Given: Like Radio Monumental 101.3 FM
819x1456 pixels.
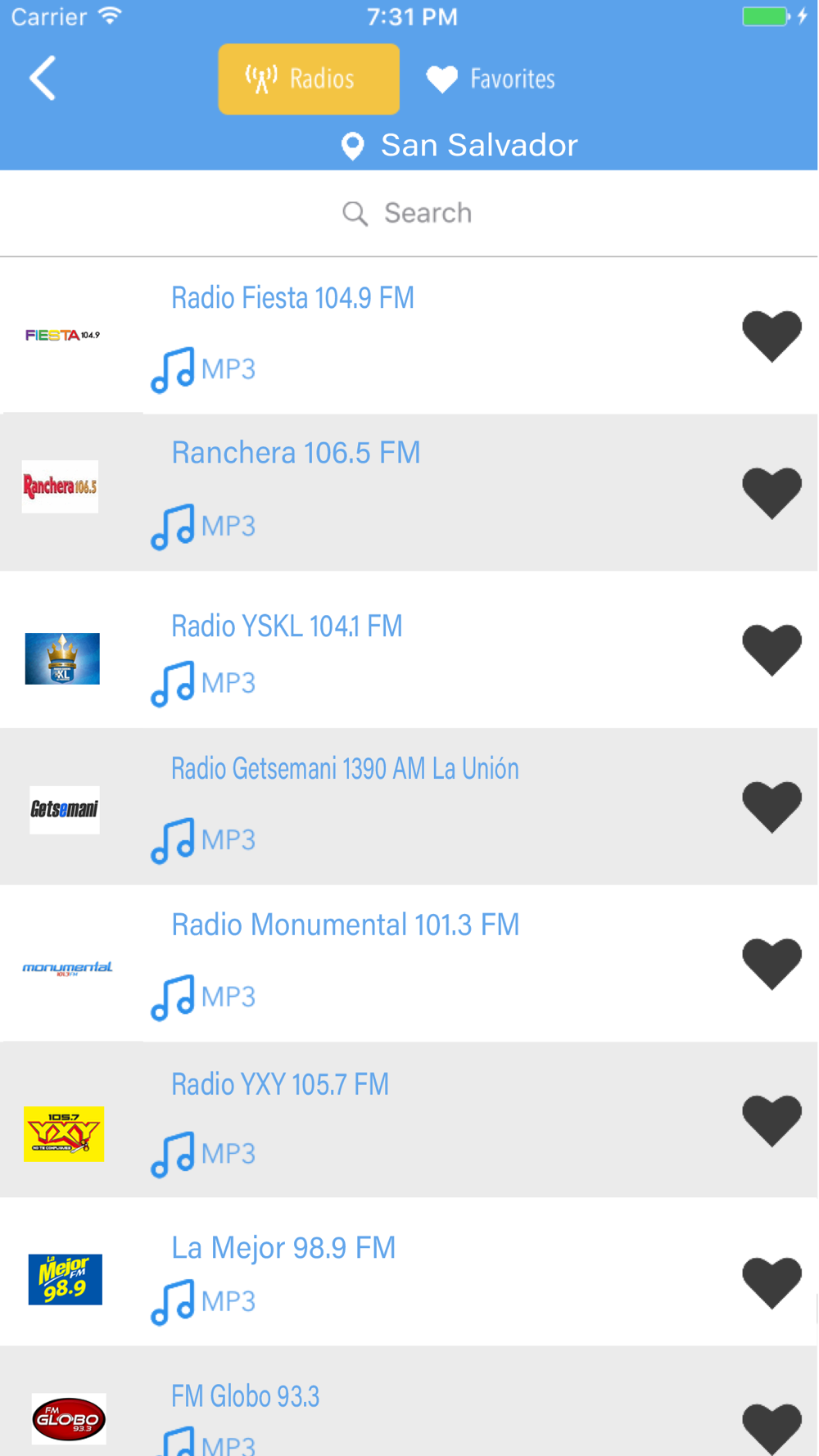Looking at the screenshot, I should [x=771, y=964].
